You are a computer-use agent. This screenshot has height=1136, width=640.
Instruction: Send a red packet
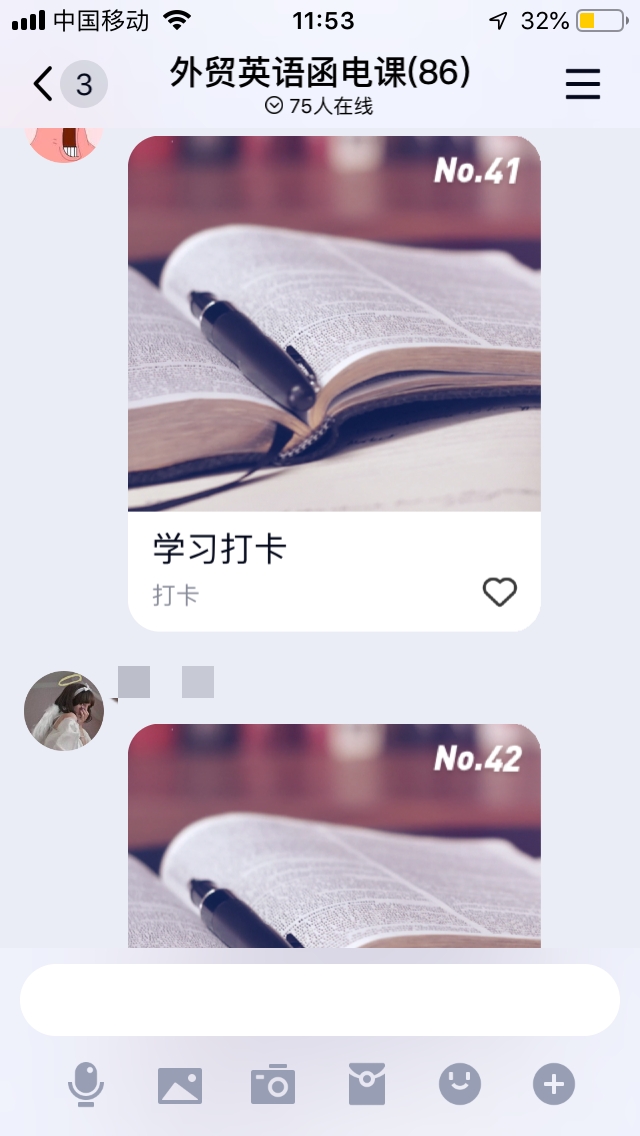[367, 1084]
